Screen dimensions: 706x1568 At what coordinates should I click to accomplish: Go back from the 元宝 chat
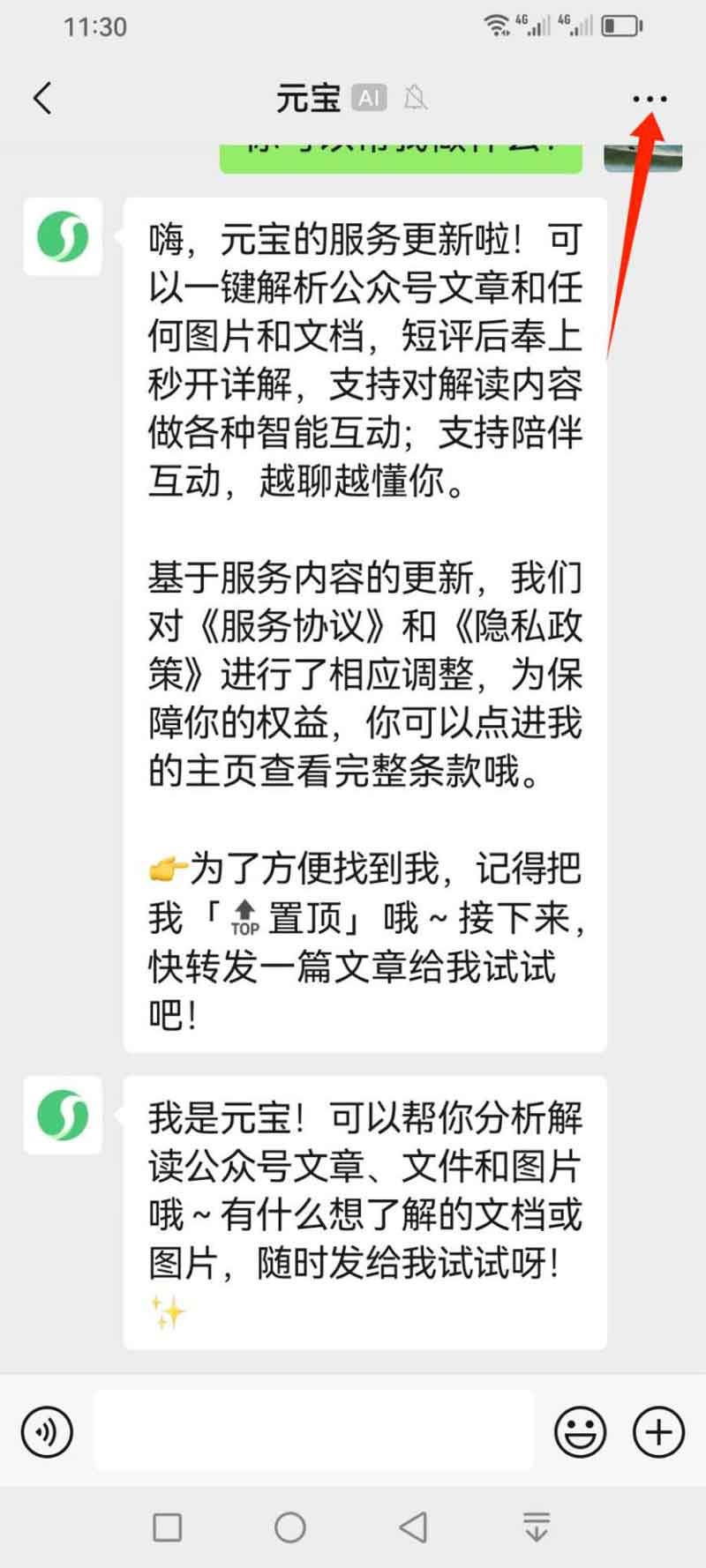[x=42, y=98]
